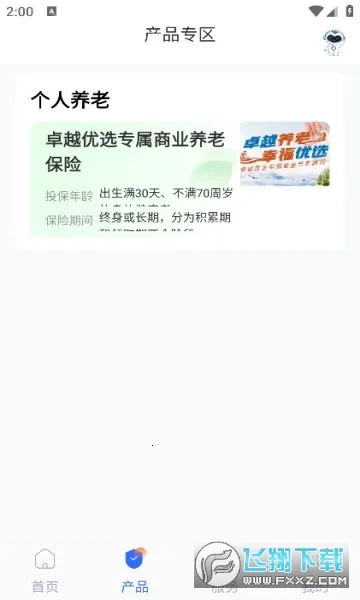Switch to the 首页 tab

click(45, 570)
